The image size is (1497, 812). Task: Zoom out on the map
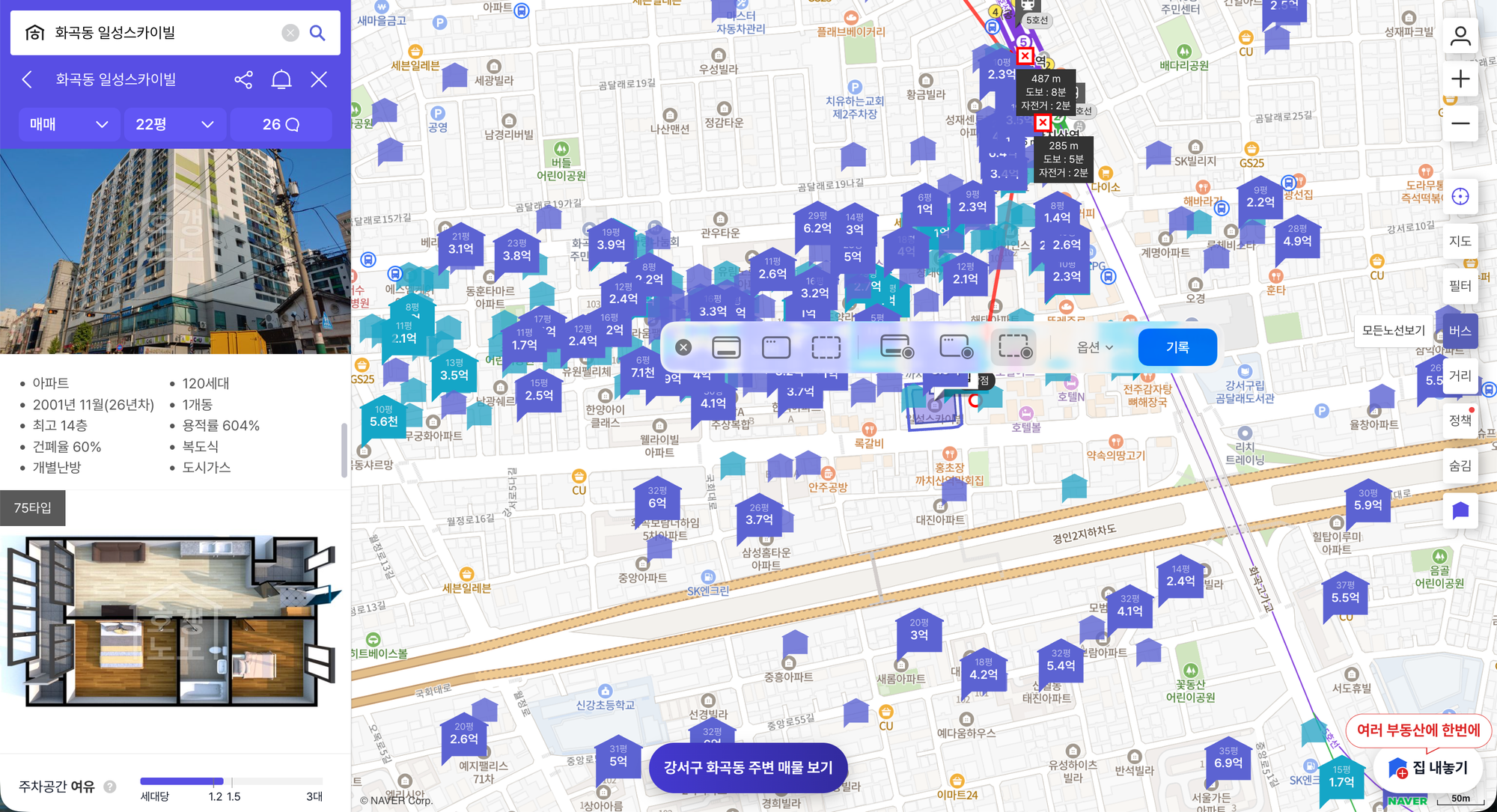pyautogui.click(x=1460, y=123)
